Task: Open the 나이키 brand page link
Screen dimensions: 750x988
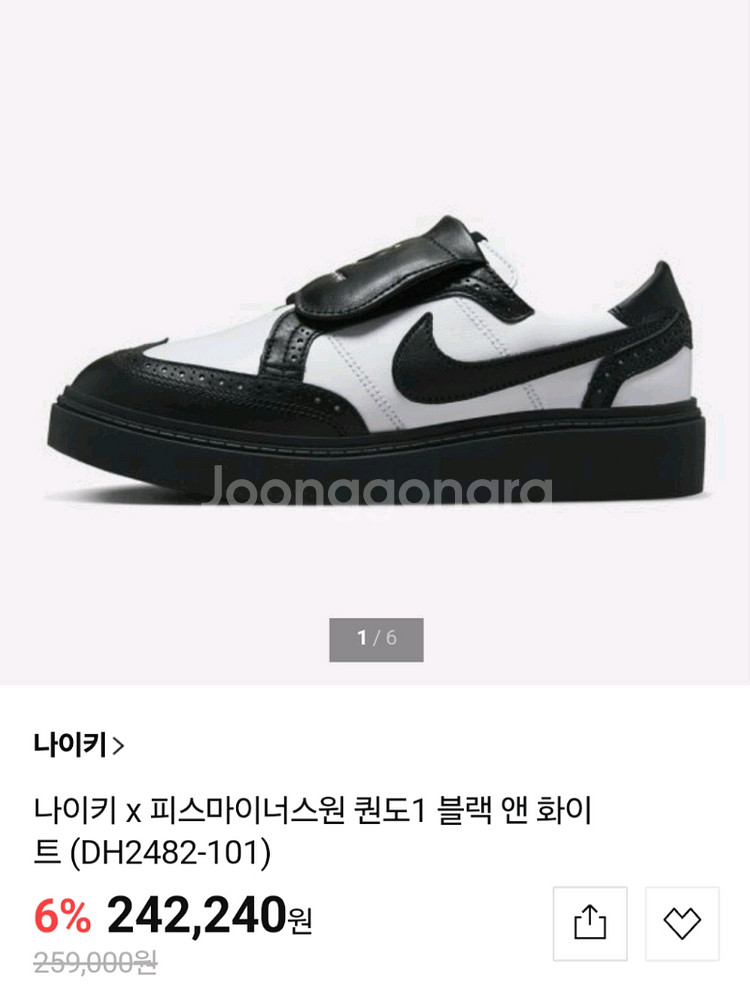Action: coord(78,745)
